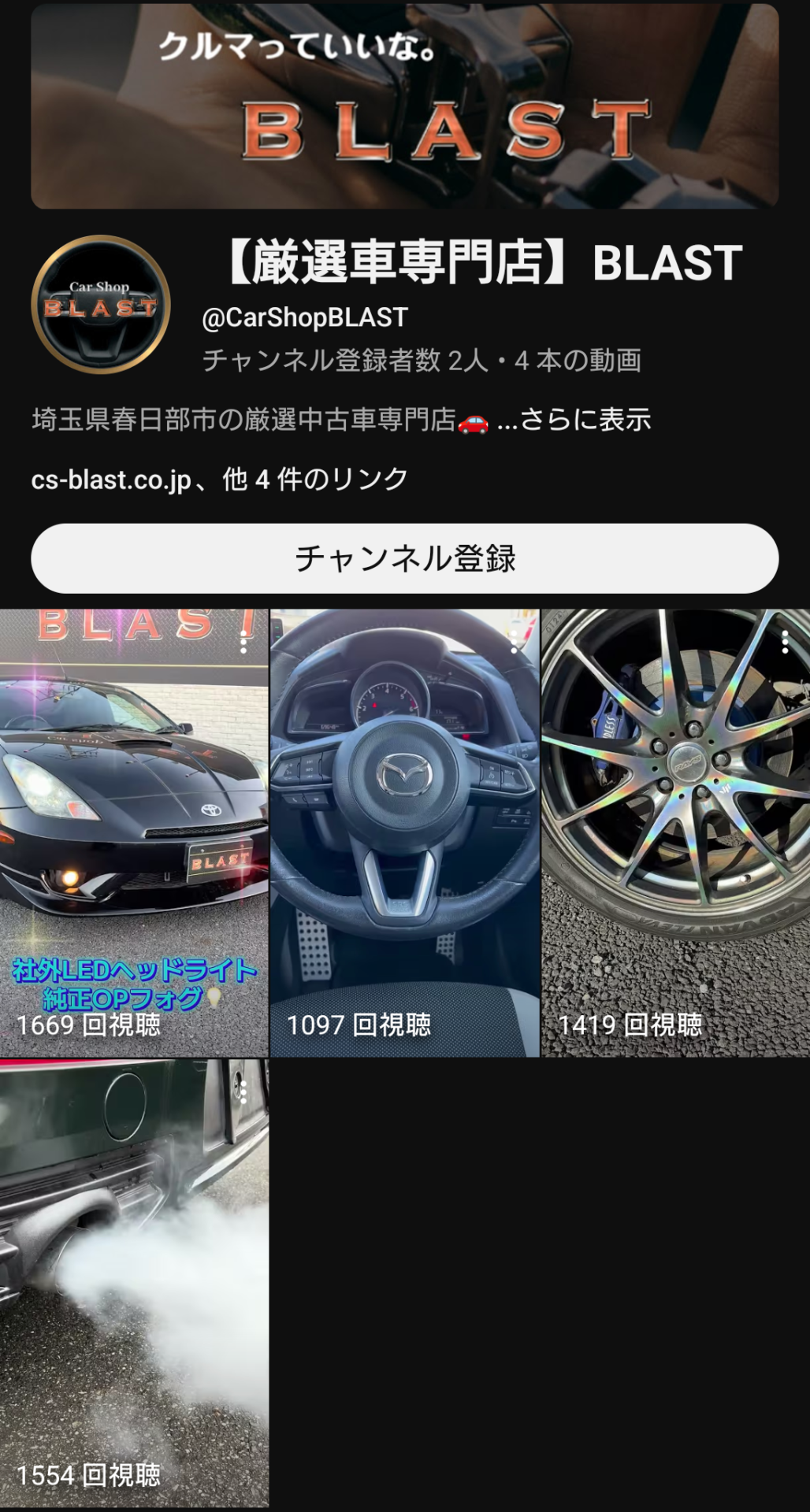Tap the チャンネル登録 subscribe button

(x=404, y=558)
